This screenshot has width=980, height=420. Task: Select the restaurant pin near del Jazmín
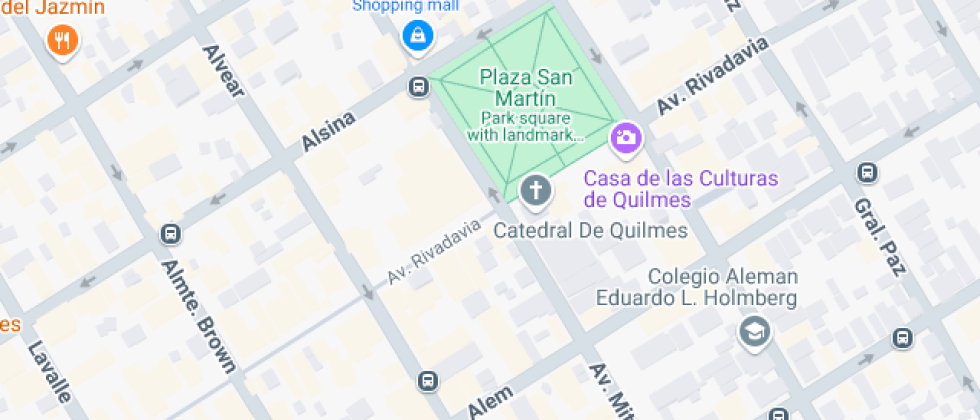(x=63, y=41)
